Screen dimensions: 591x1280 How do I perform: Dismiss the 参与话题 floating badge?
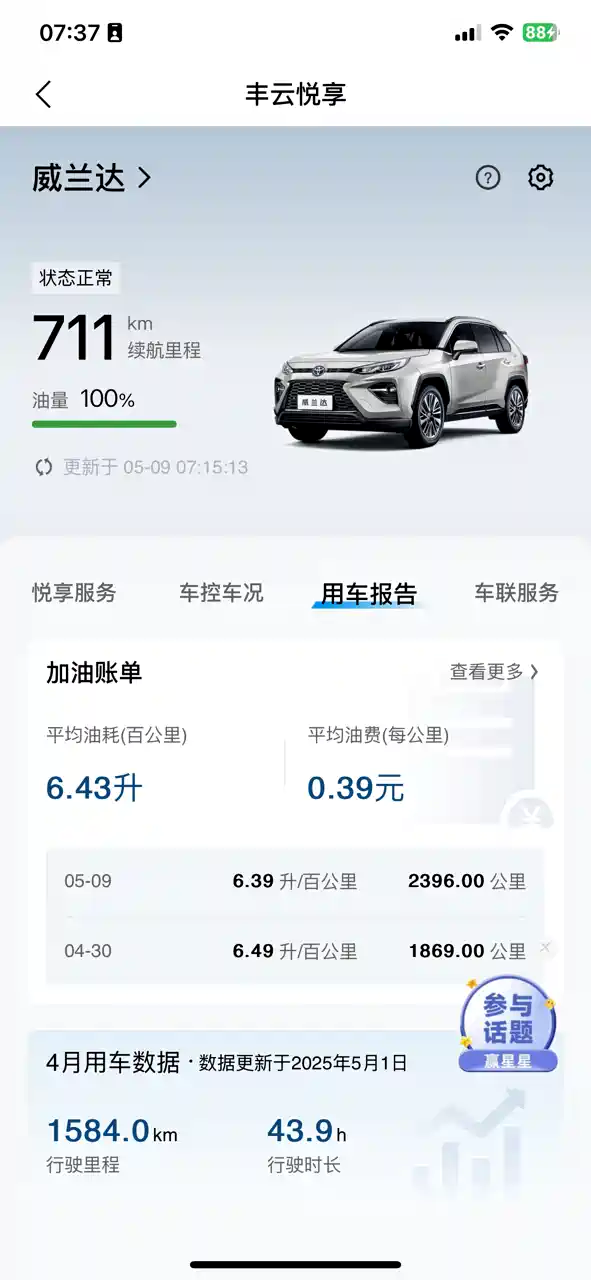(x=546, y=946)
